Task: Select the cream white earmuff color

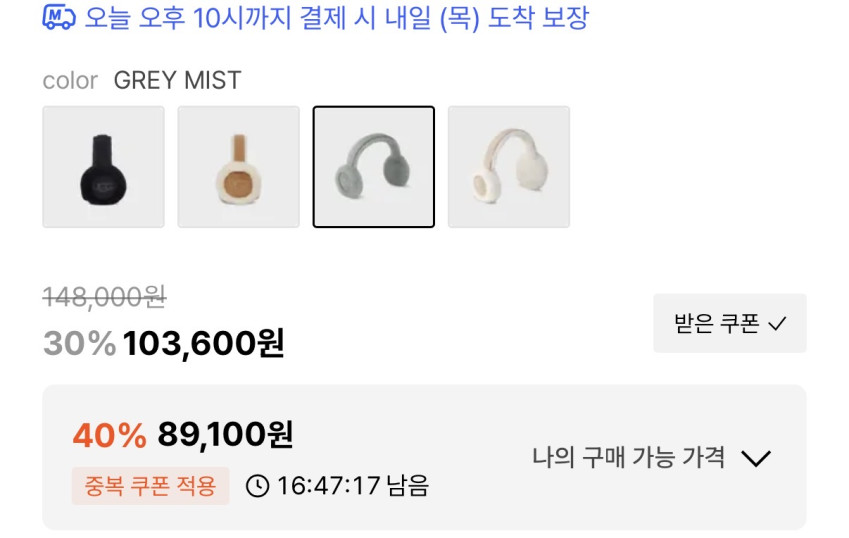Action: pyautogui.click(x=508, y=167)
